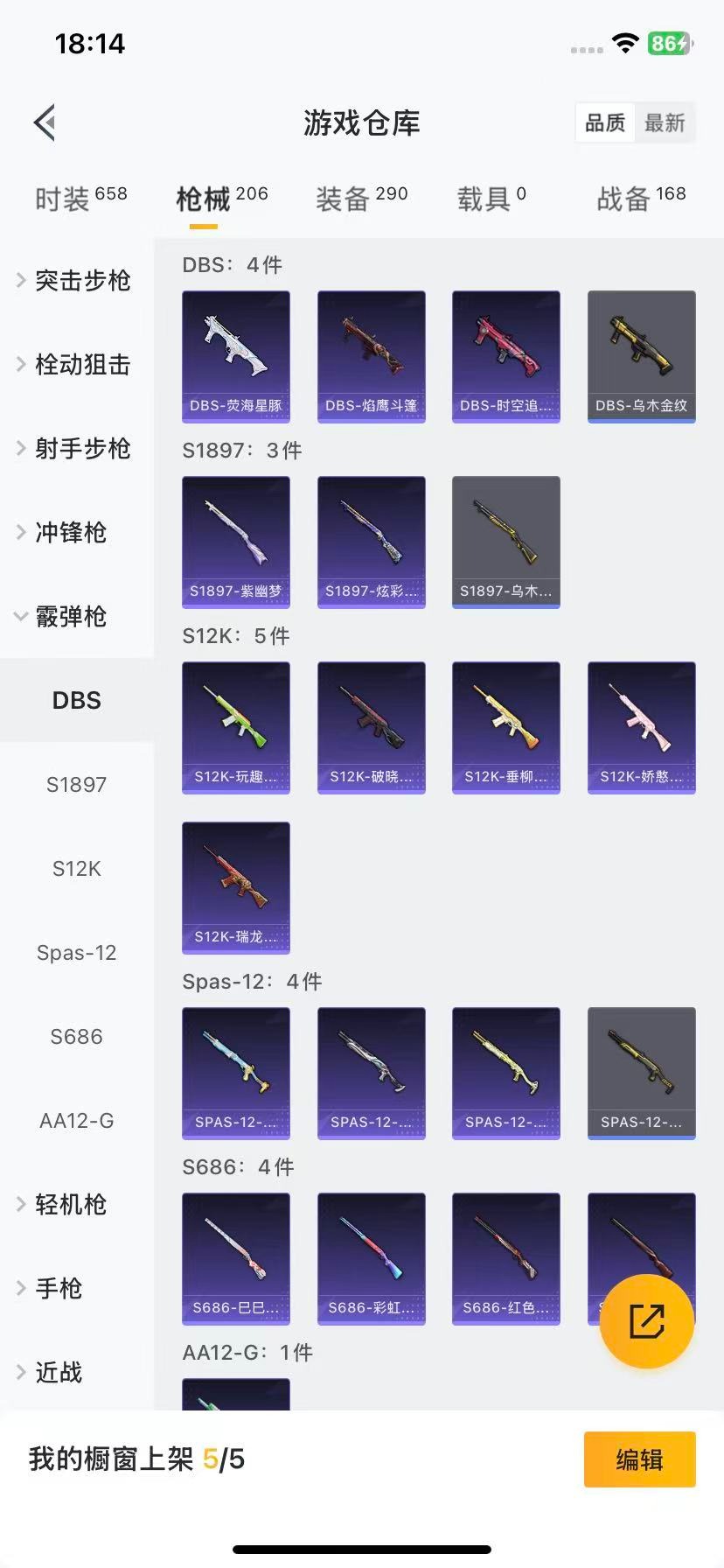View the S12K-垂柳 weapon skin

(x=505, y=727)
